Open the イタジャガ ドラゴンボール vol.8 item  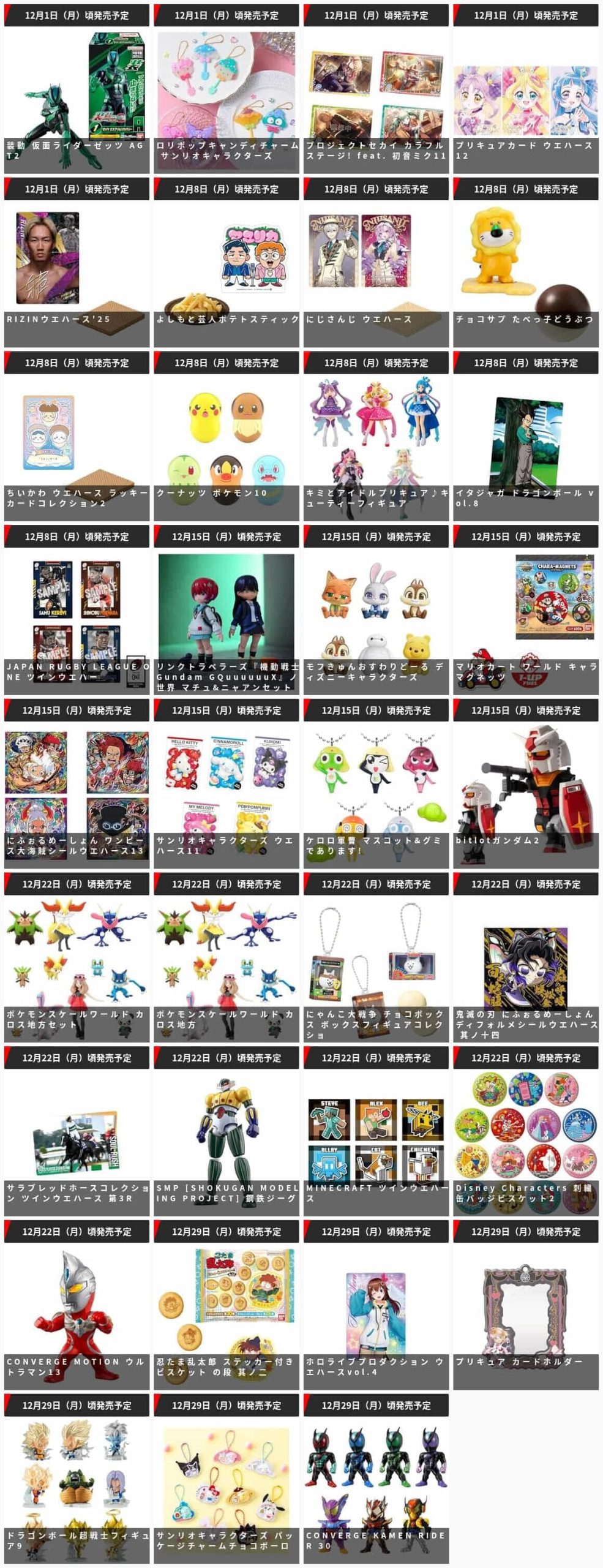click(x=525, y=446)
